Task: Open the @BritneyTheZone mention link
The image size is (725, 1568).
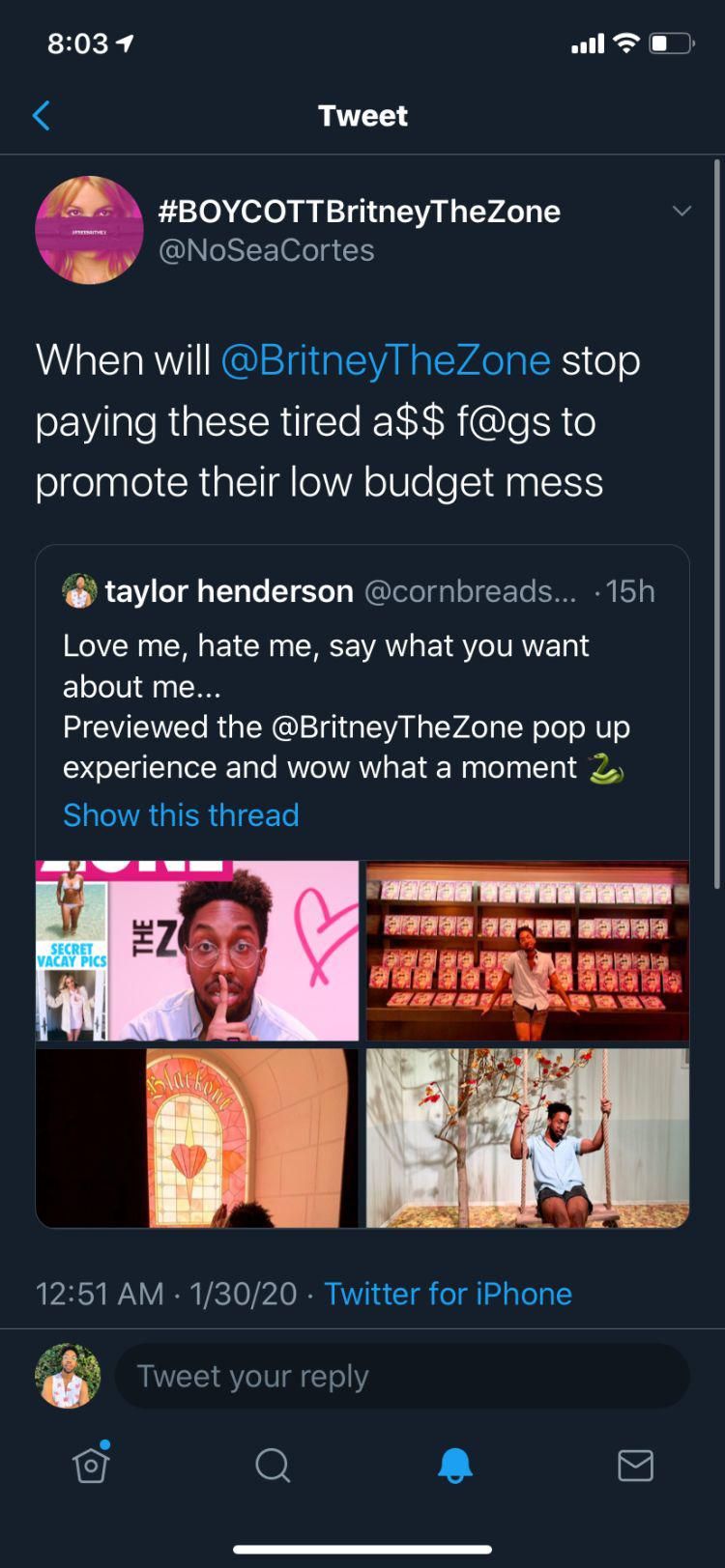Action: point(386,360)
